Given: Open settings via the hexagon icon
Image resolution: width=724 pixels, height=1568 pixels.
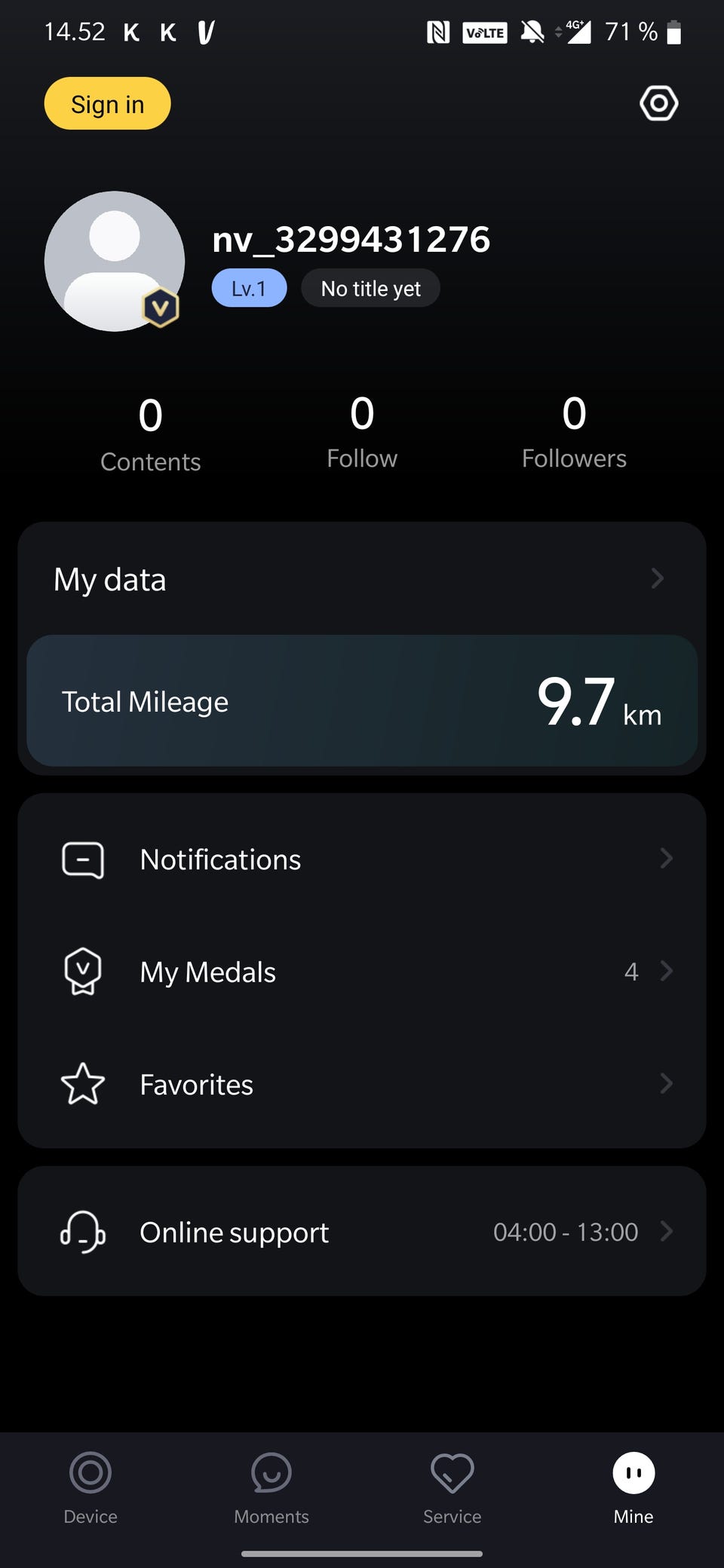Looking at the screenshot, I should coord(658,103).
